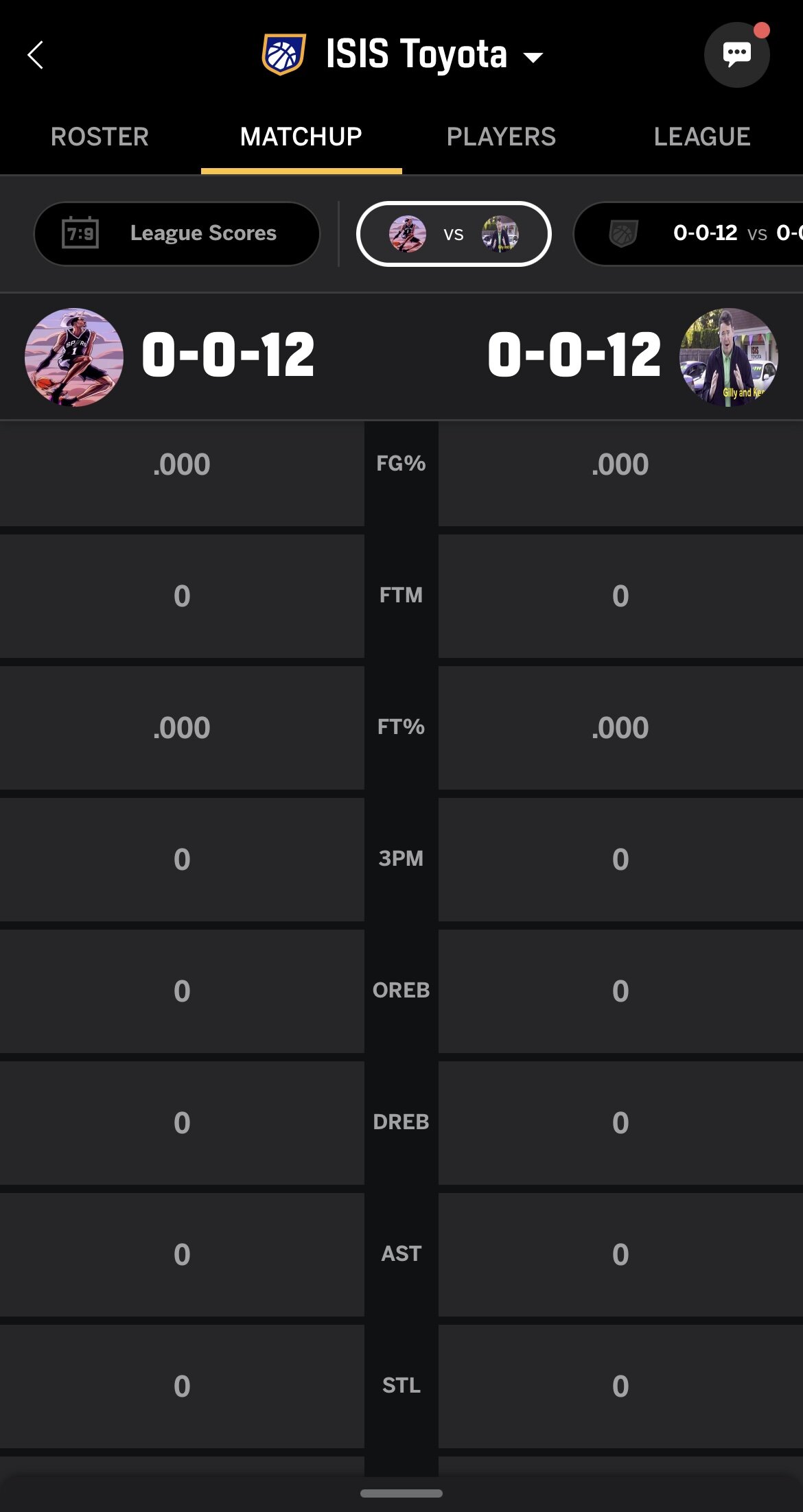Open the League tab
The height and width of the screenshot is (1512, 803).
click(701, 137)
